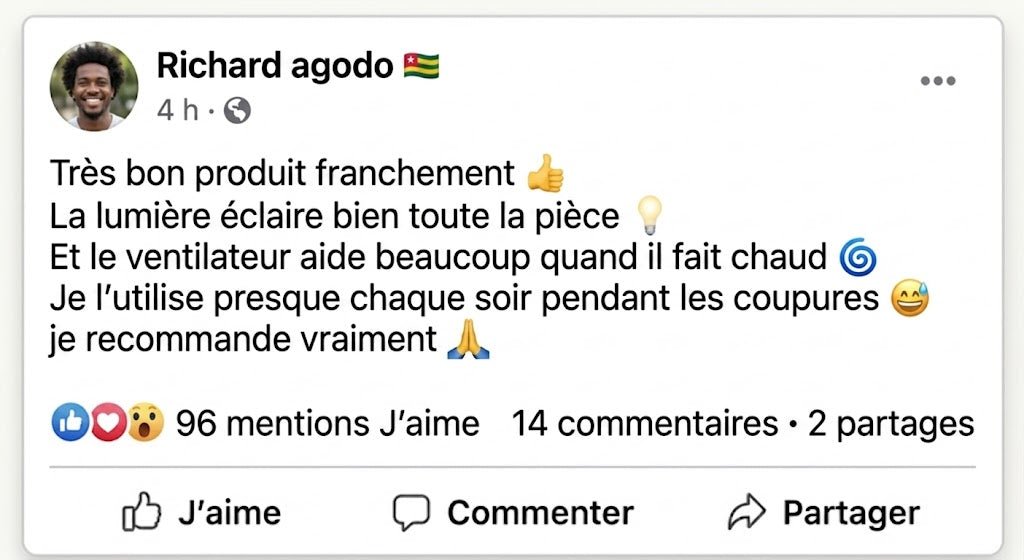
Task: View the 2 partages list
Action: [x=891, y=424]
